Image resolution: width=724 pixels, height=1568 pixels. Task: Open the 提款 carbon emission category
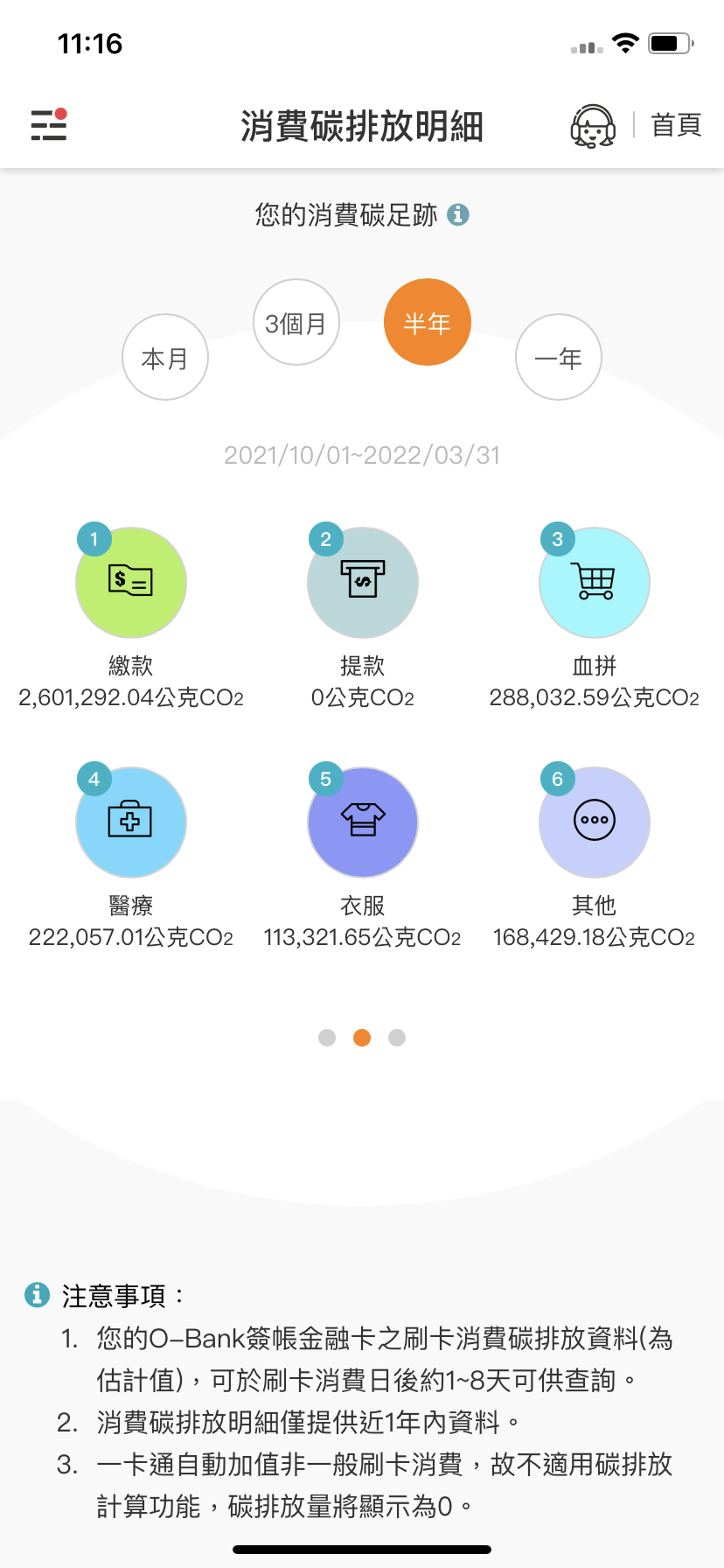pyautogui.click(x=363, y=583)
